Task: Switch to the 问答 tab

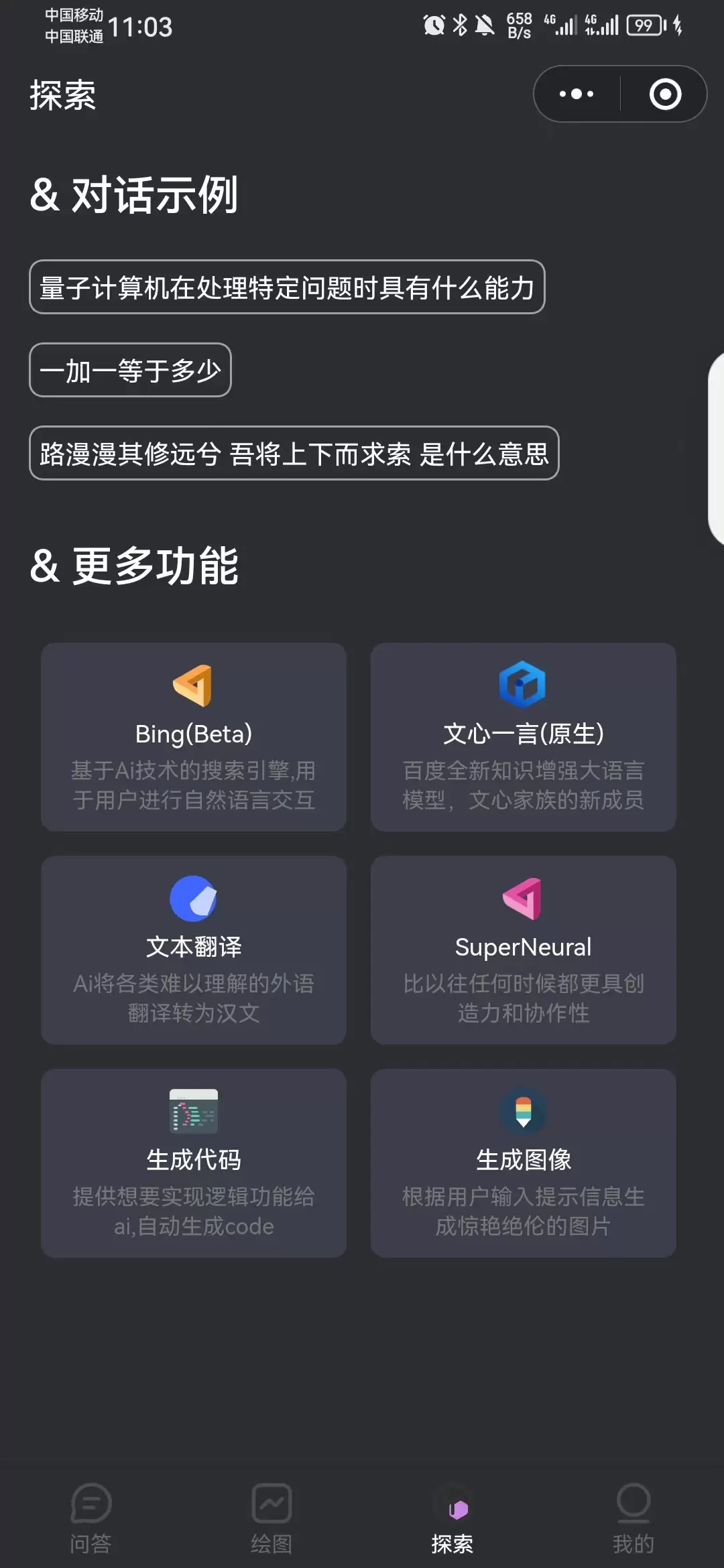Action: click(x=90, y=1518)
